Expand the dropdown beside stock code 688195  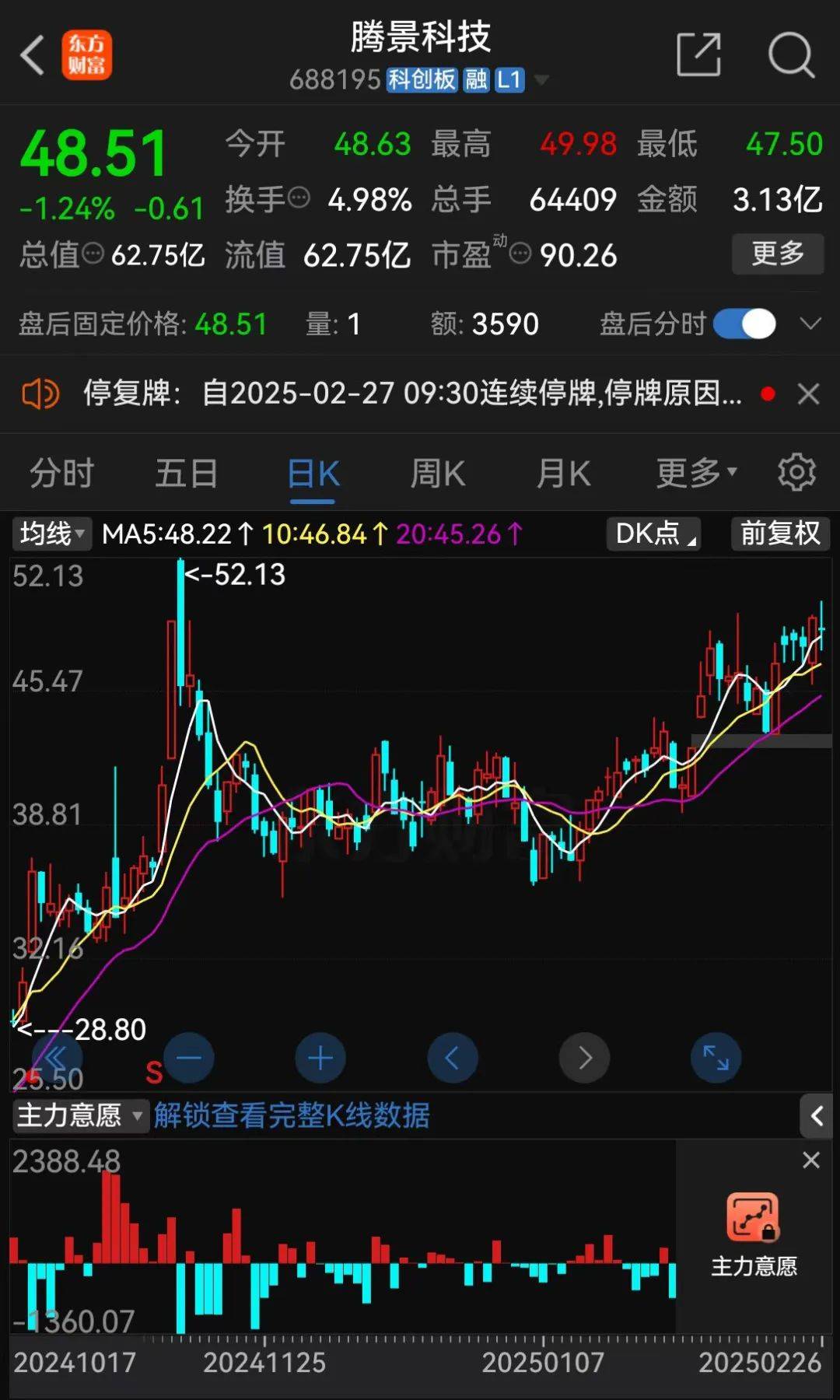click(542, 80)
